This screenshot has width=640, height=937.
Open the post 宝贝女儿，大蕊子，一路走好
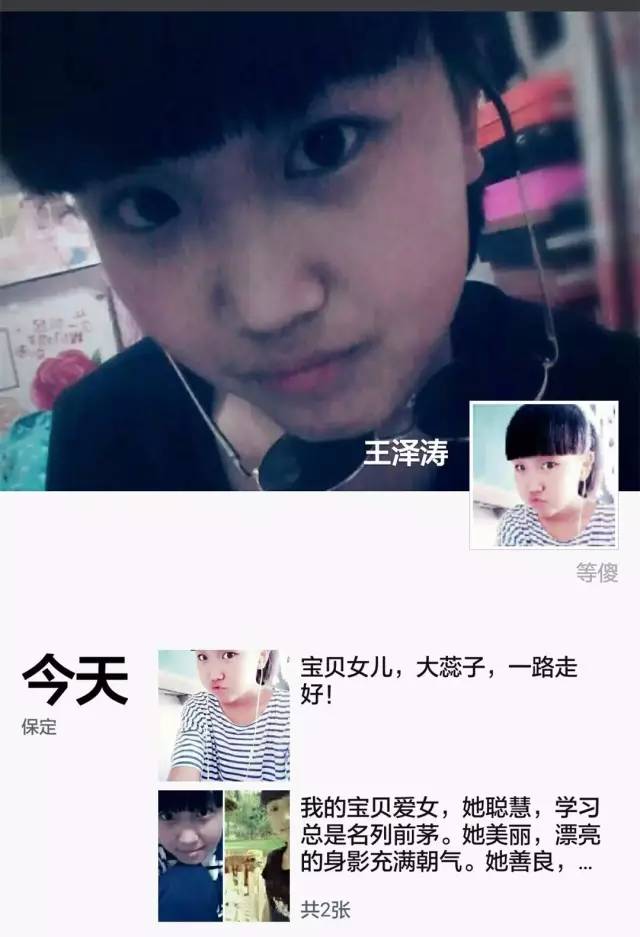[x=439, y=680]
